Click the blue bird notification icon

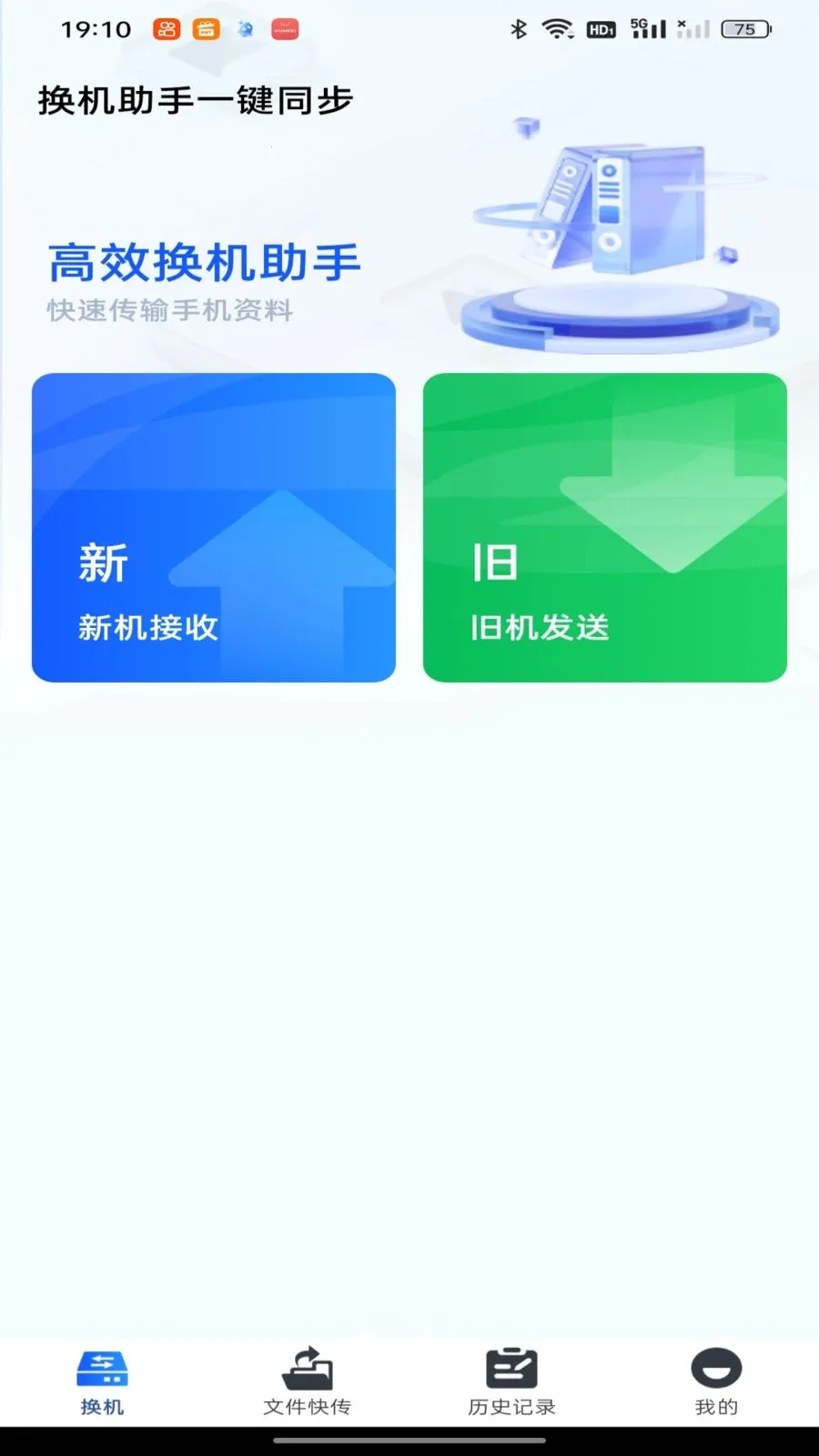pos(244,28)
